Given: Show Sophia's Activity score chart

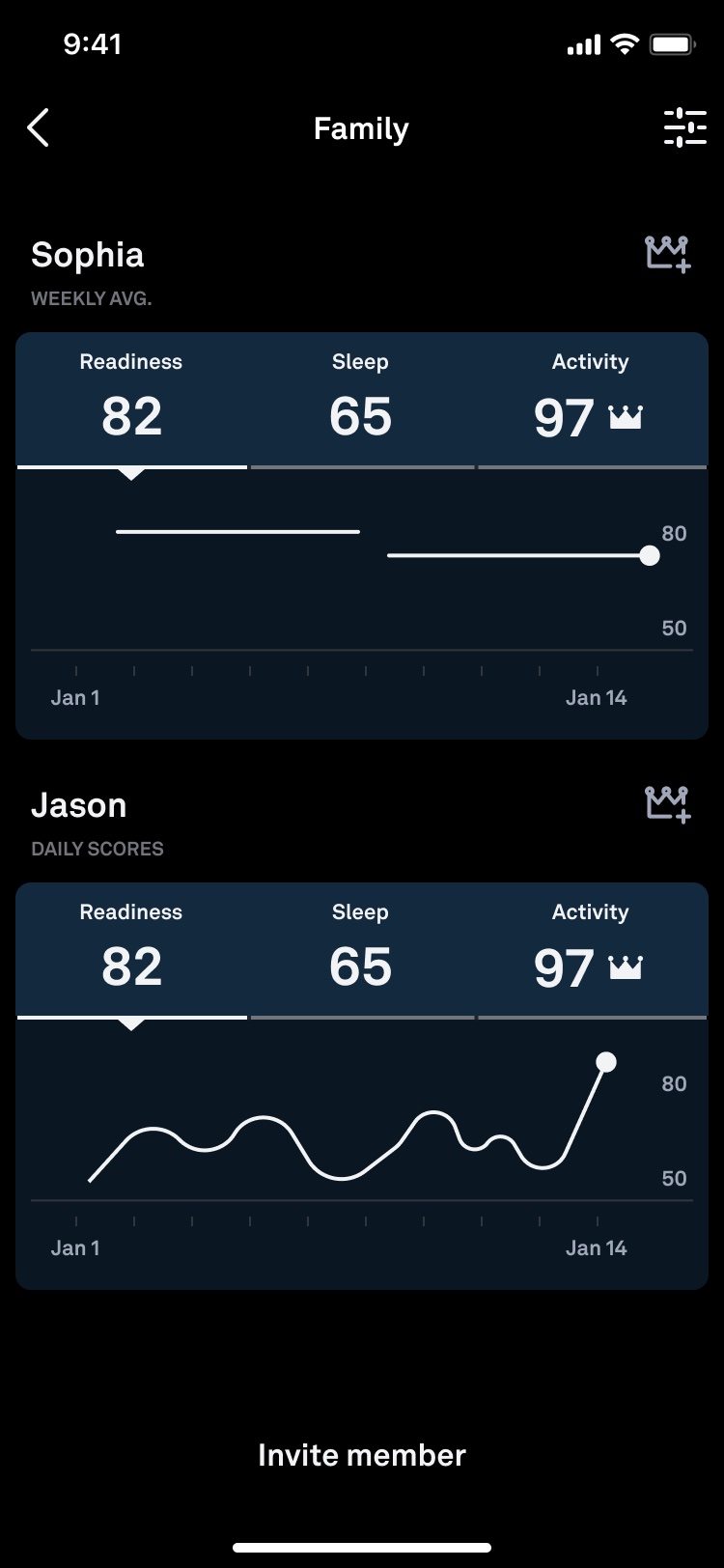Looking at the screenshot, I should 590,400.
